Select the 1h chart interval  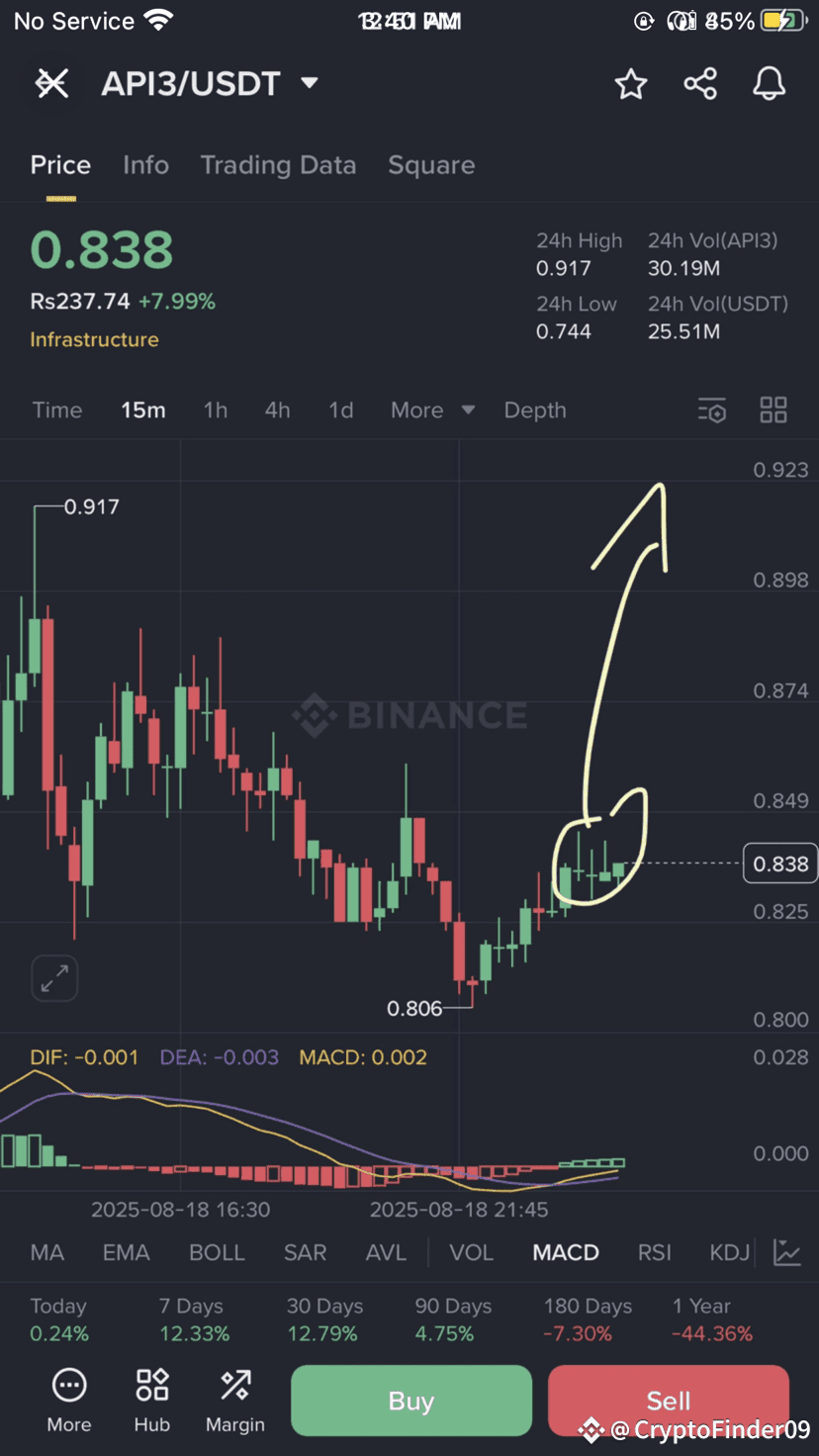click(216, 409)
